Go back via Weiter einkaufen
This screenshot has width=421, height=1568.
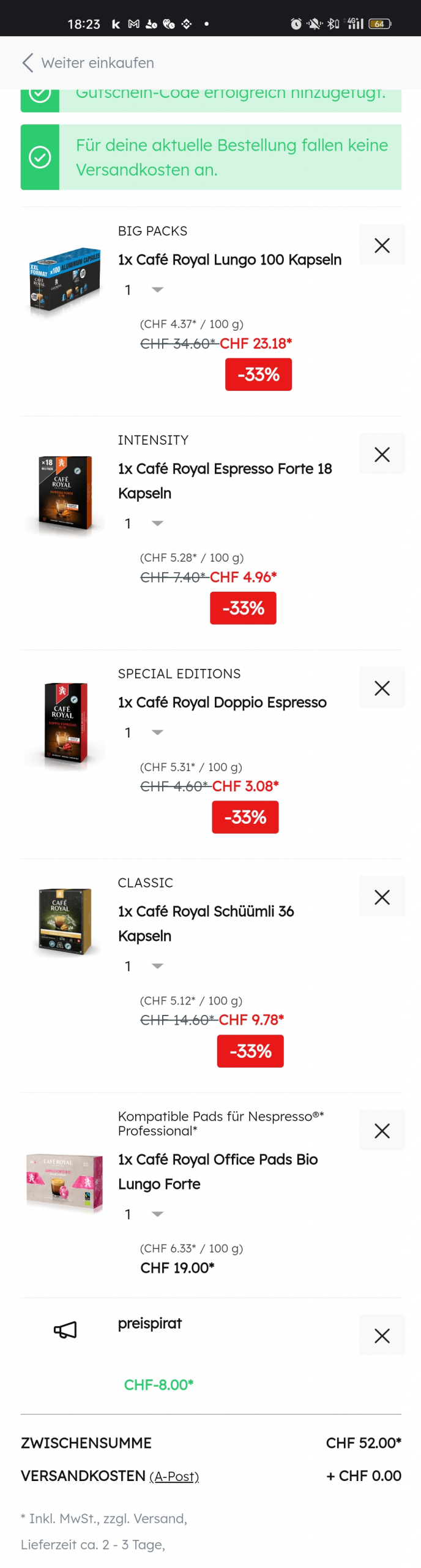tap(88, 62)
